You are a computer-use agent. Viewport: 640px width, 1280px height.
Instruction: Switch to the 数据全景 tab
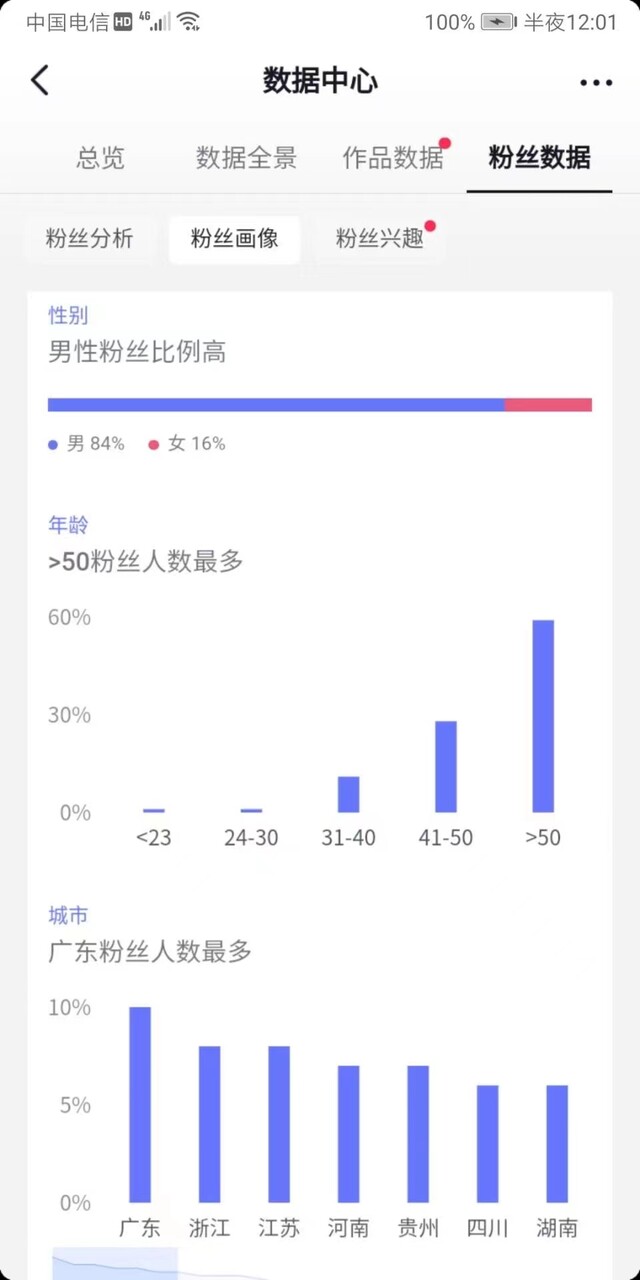coord(246,157)
